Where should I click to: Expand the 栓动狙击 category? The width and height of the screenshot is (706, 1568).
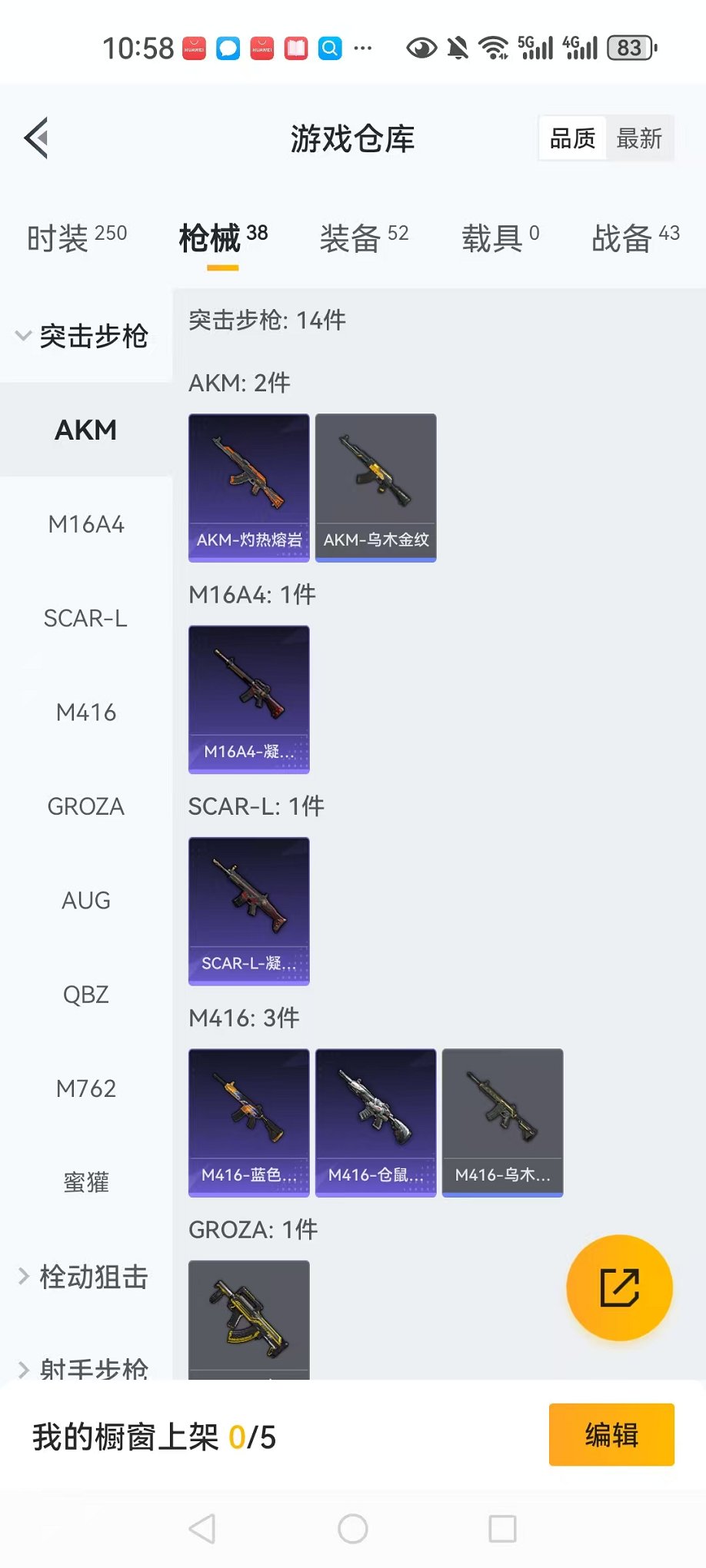pos(82,1277)
